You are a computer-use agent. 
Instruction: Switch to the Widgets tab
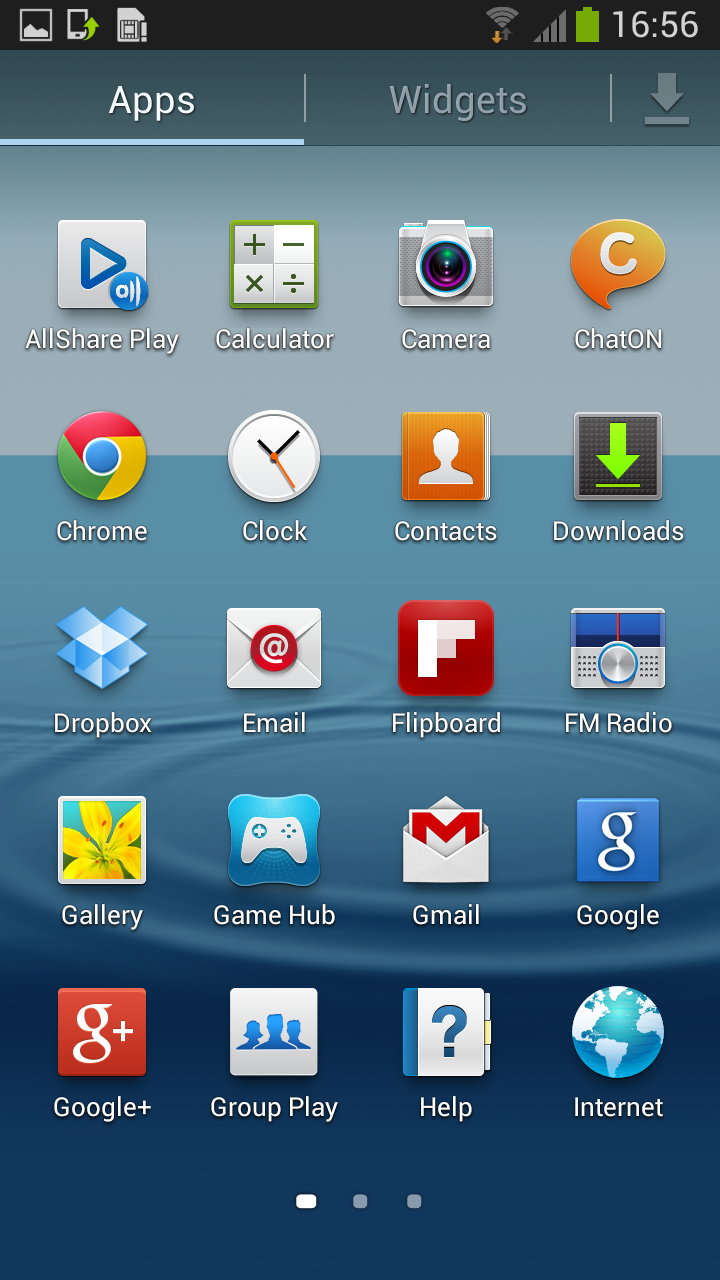pyautogui.click(x=457, y=100)
